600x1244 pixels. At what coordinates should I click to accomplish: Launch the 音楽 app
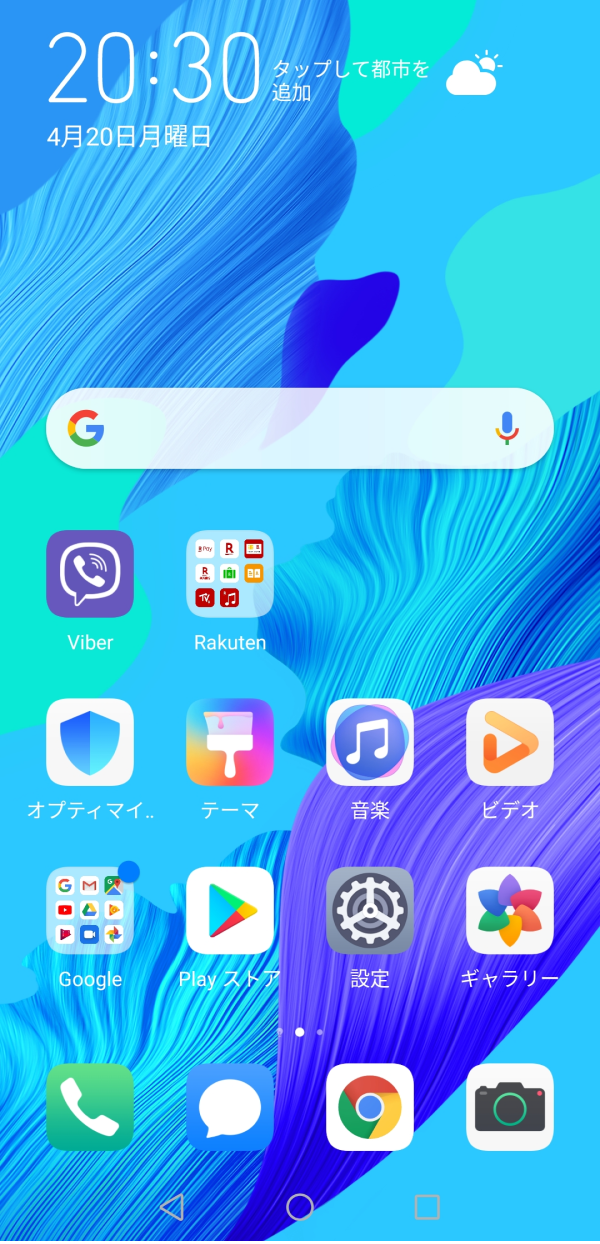click(370, 742)
